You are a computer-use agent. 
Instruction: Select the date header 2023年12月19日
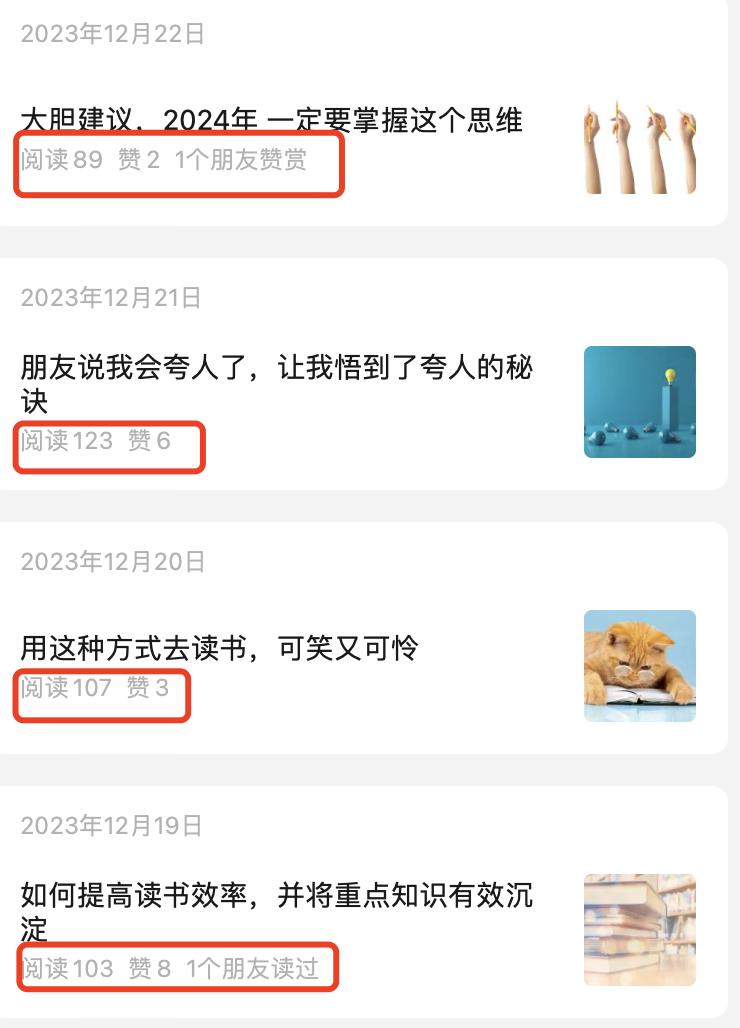click(110, 827)
